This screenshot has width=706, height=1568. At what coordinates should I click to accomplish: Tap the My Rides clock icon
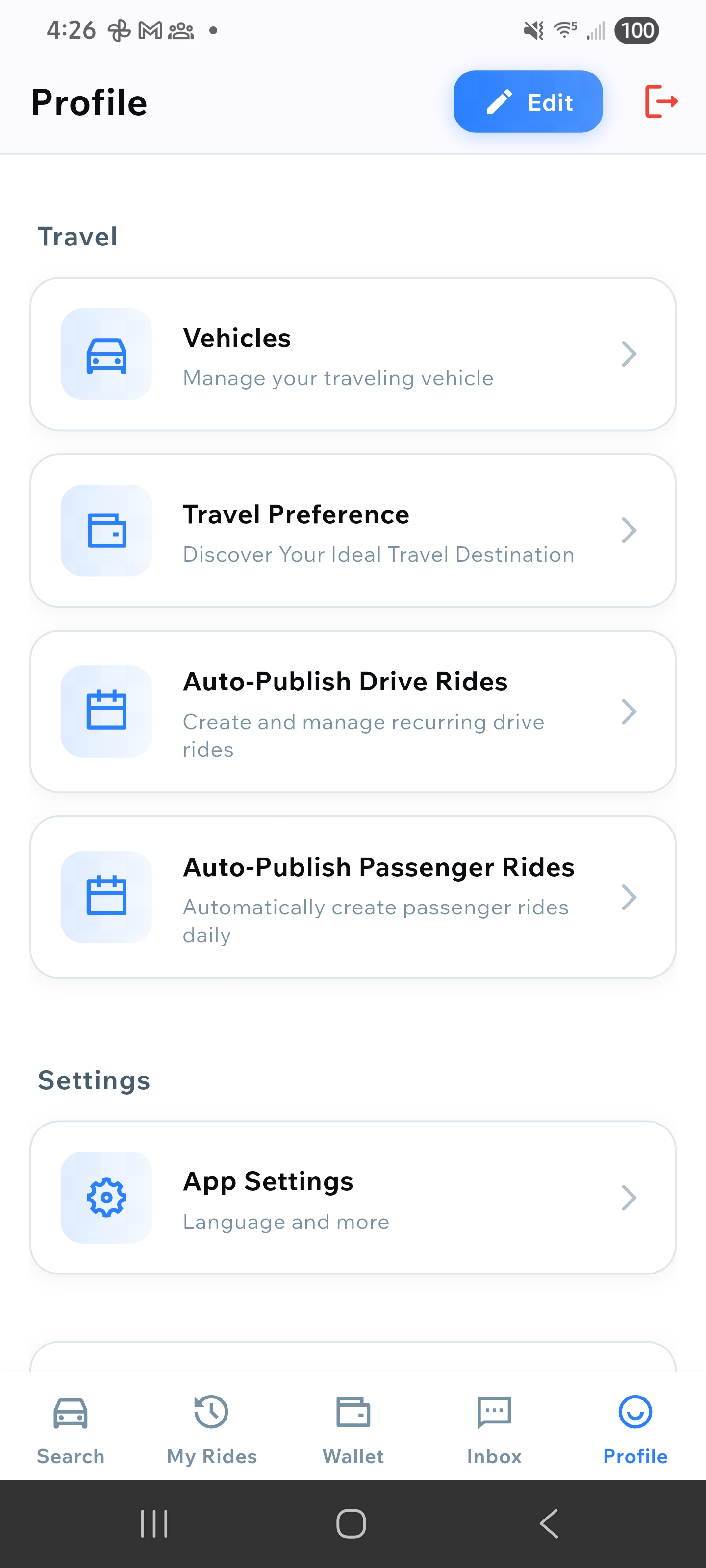211,1413
